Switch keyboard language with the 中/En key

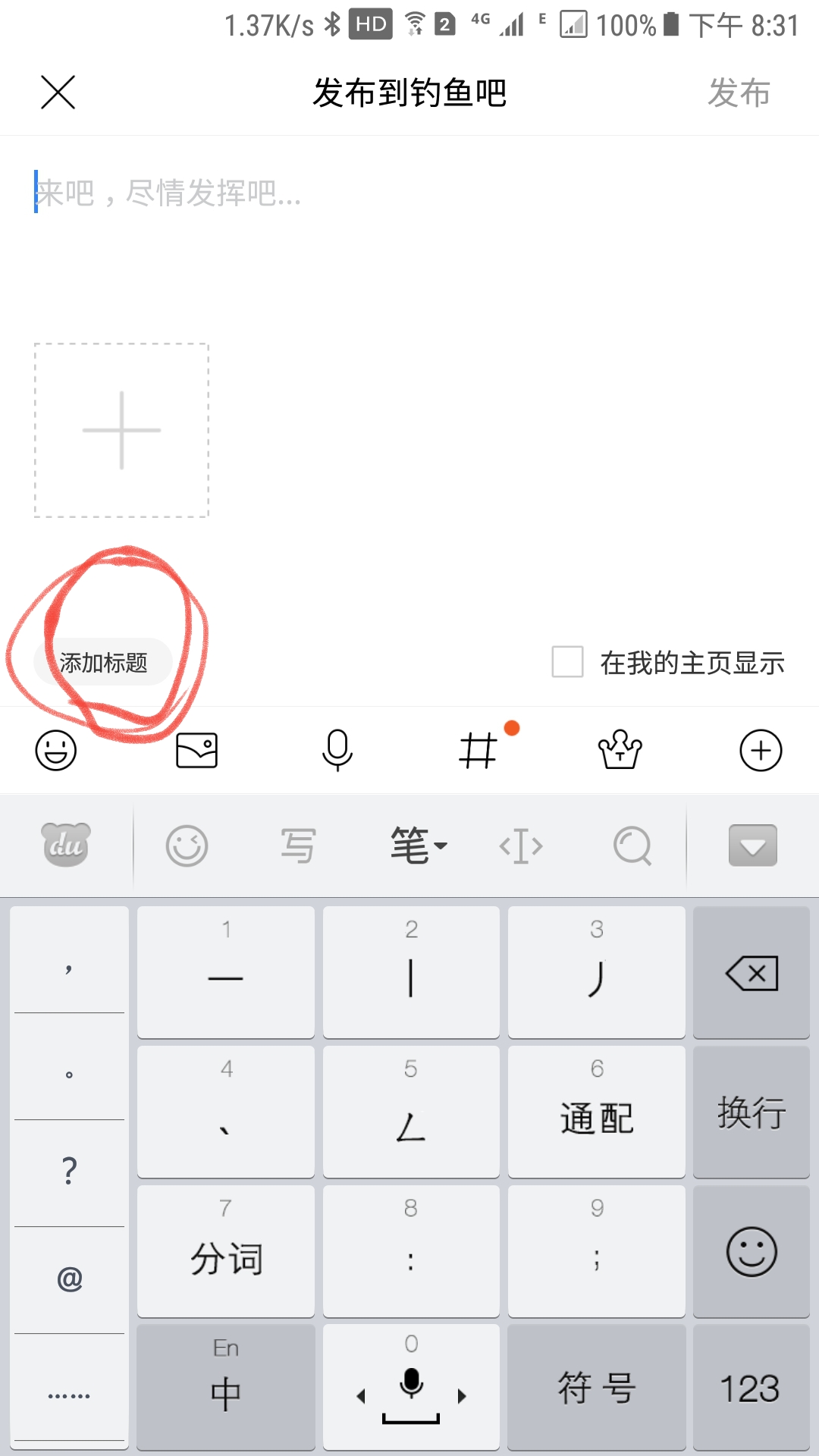point(226,1388)
